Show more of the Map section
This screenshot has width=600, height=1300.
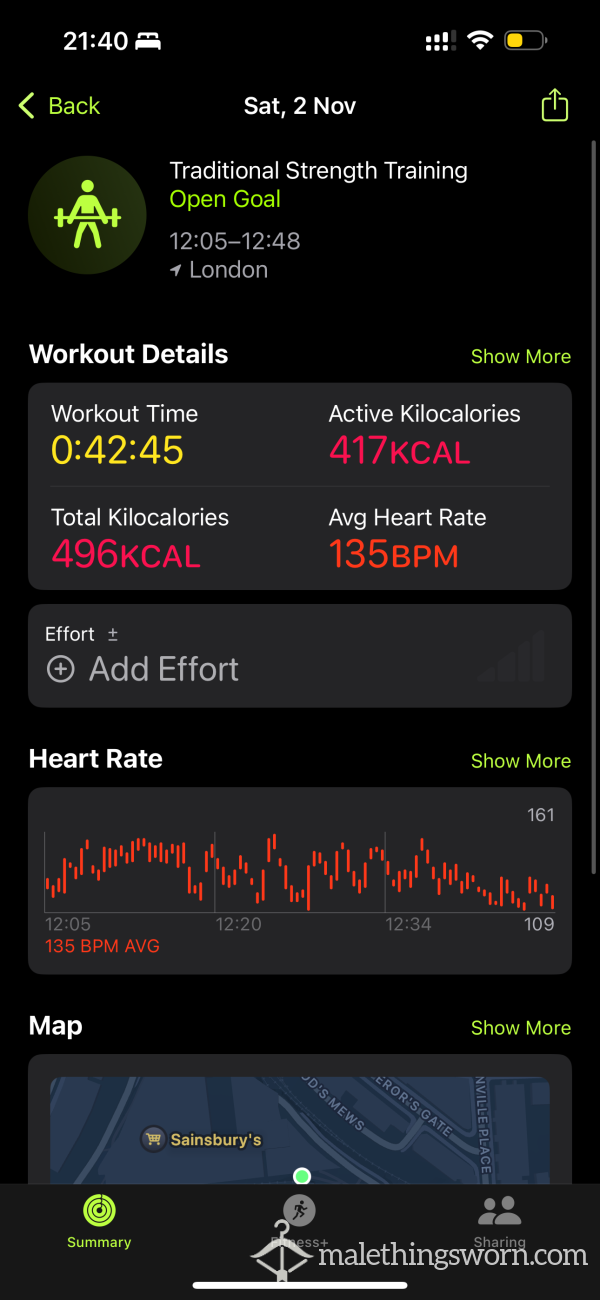tap(520, 1028)
